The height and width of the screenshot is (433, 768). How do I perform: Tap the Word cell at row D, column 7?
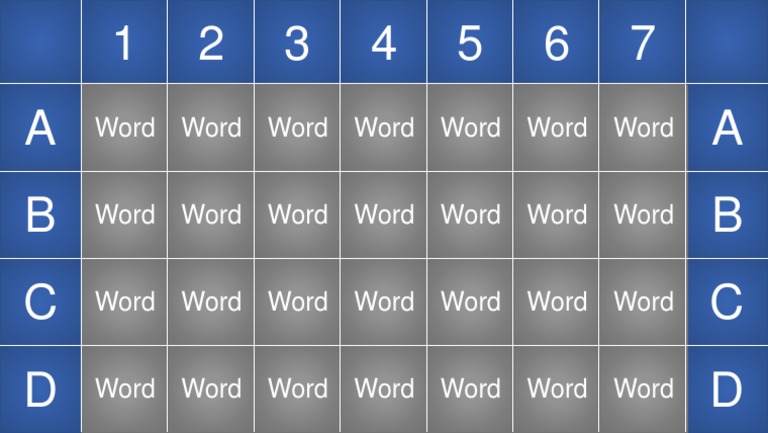[x=642, y=389]
